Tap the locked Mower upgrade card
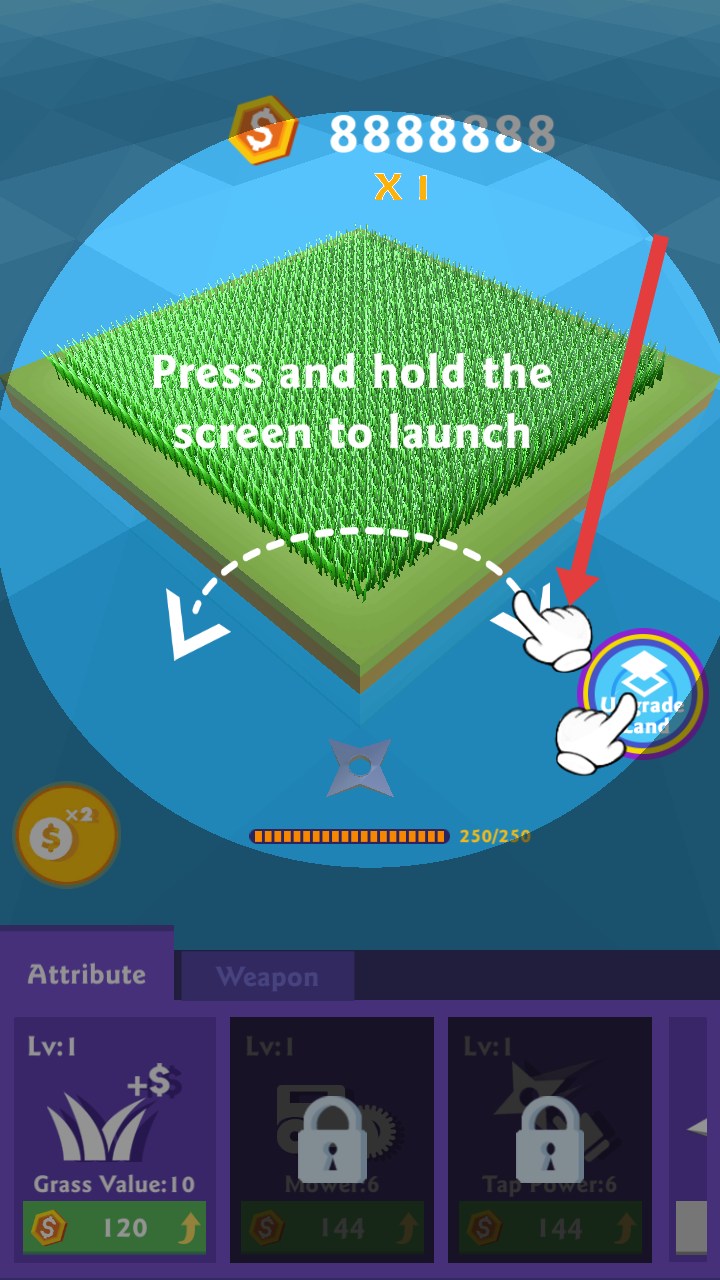720x1280 pixels. pyautogui.click(x=331, y=1139)
